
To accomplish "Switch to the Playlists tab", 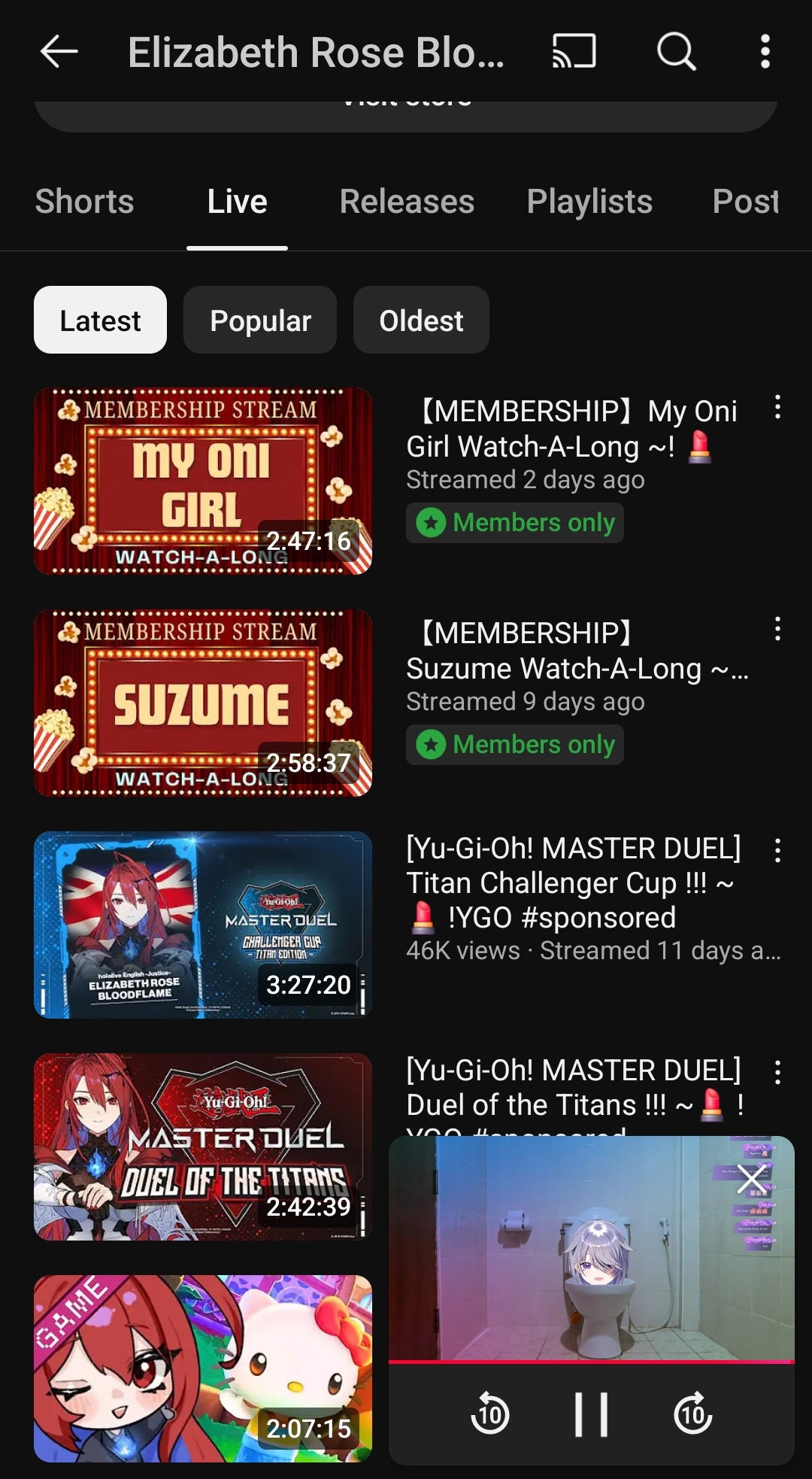I will [589, 202].
